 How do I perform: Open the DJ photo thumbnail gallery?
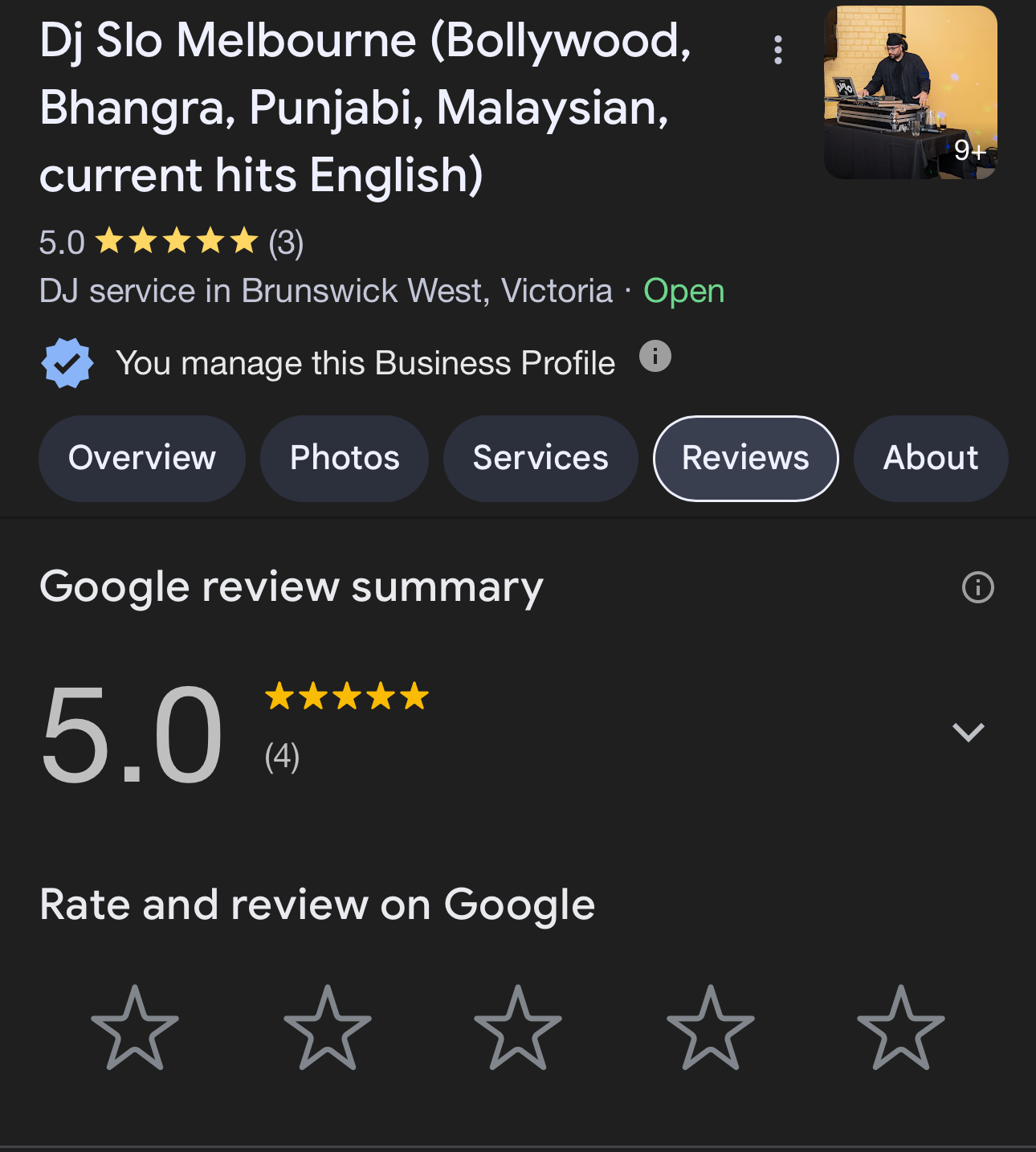click(x=910, y=92)
